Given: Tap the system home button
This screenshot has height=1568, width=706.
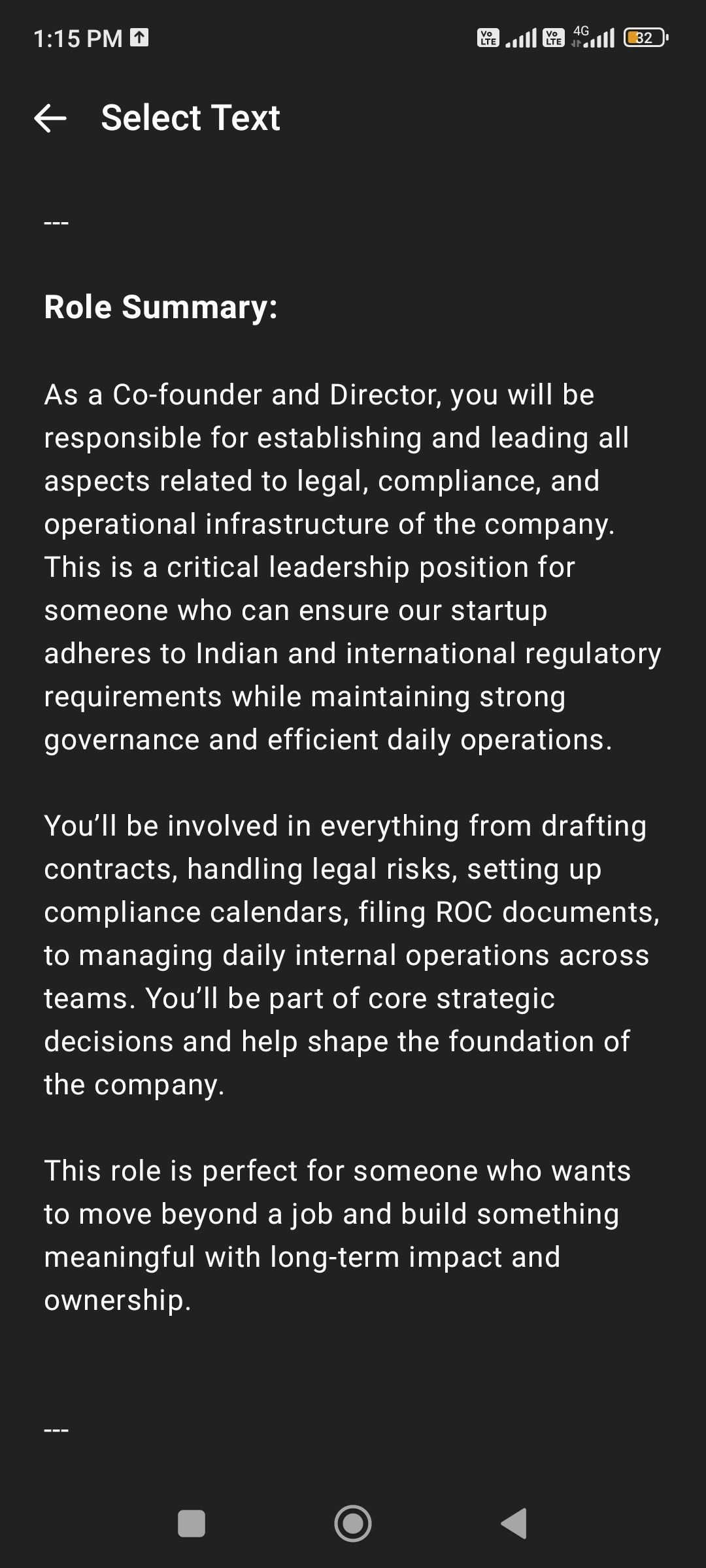Looking at the screenshot, I should click(x=353, y=1524).
